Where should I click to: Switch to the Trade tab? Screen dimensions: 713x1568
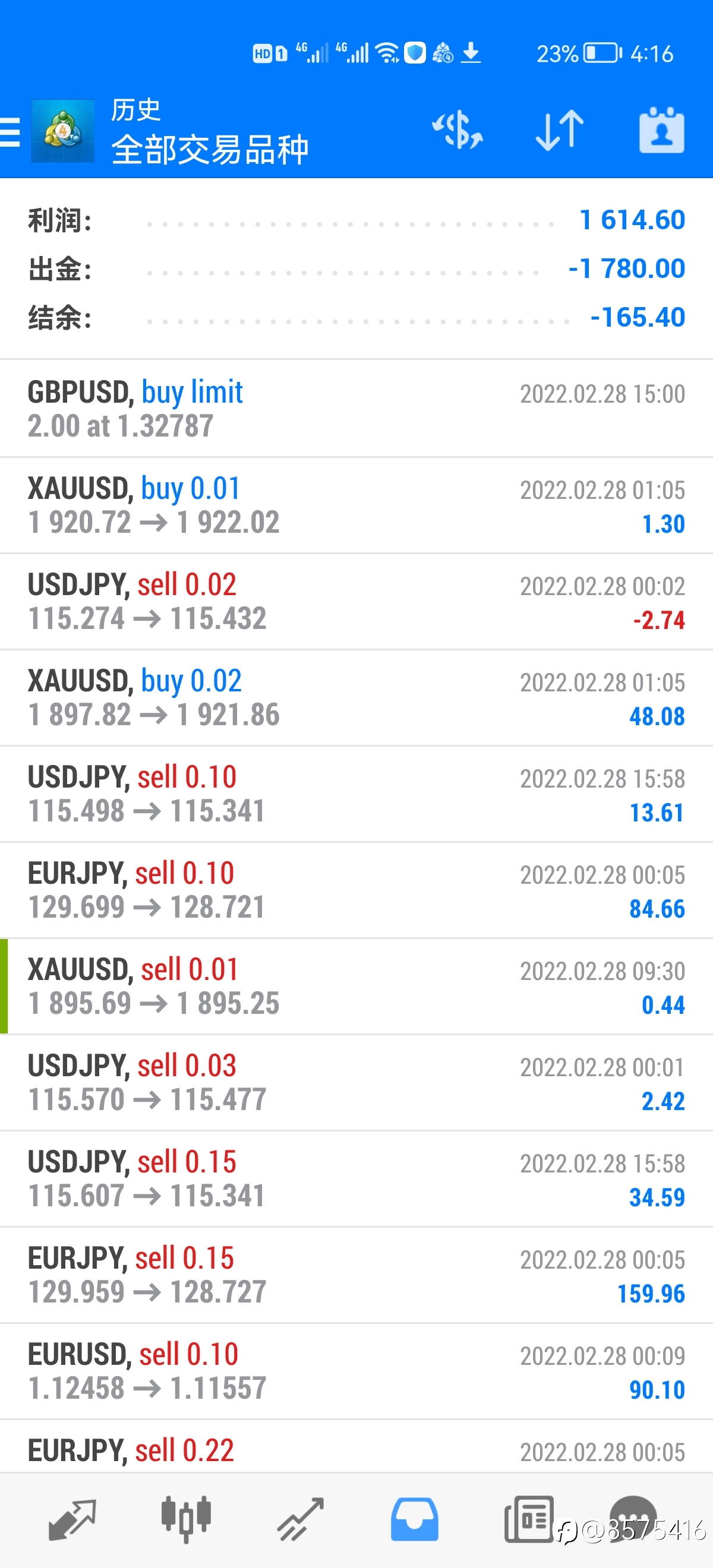point(300,1520)
